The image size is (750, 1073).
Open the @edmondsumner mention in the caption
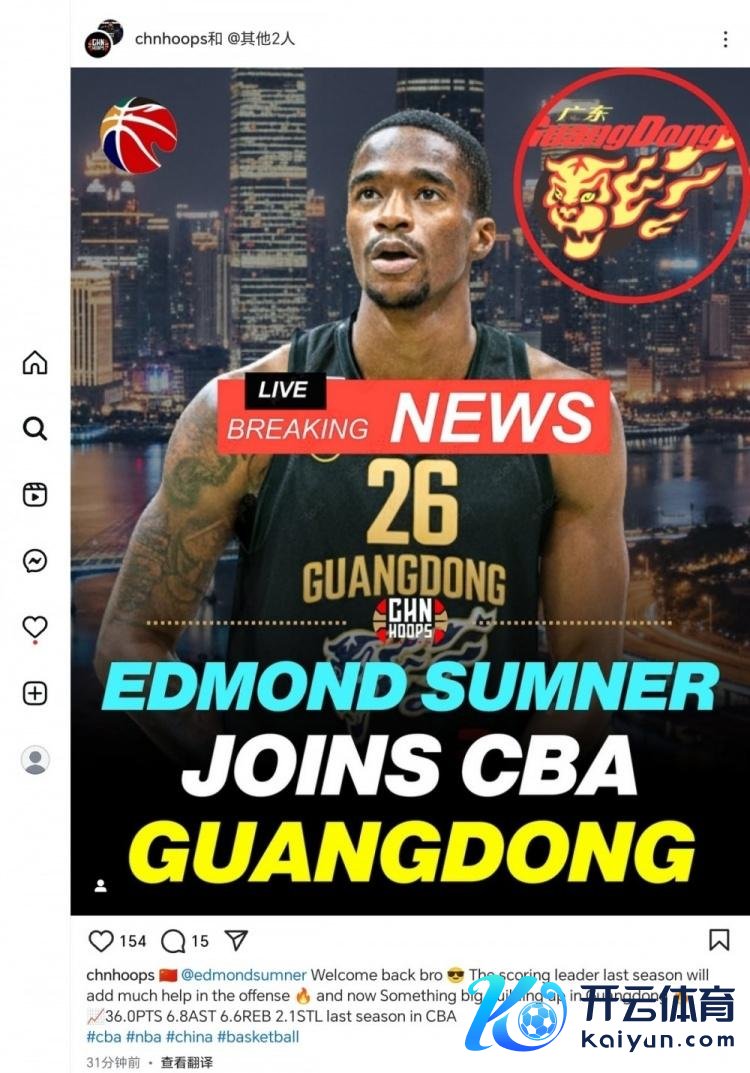click(243, 975)
